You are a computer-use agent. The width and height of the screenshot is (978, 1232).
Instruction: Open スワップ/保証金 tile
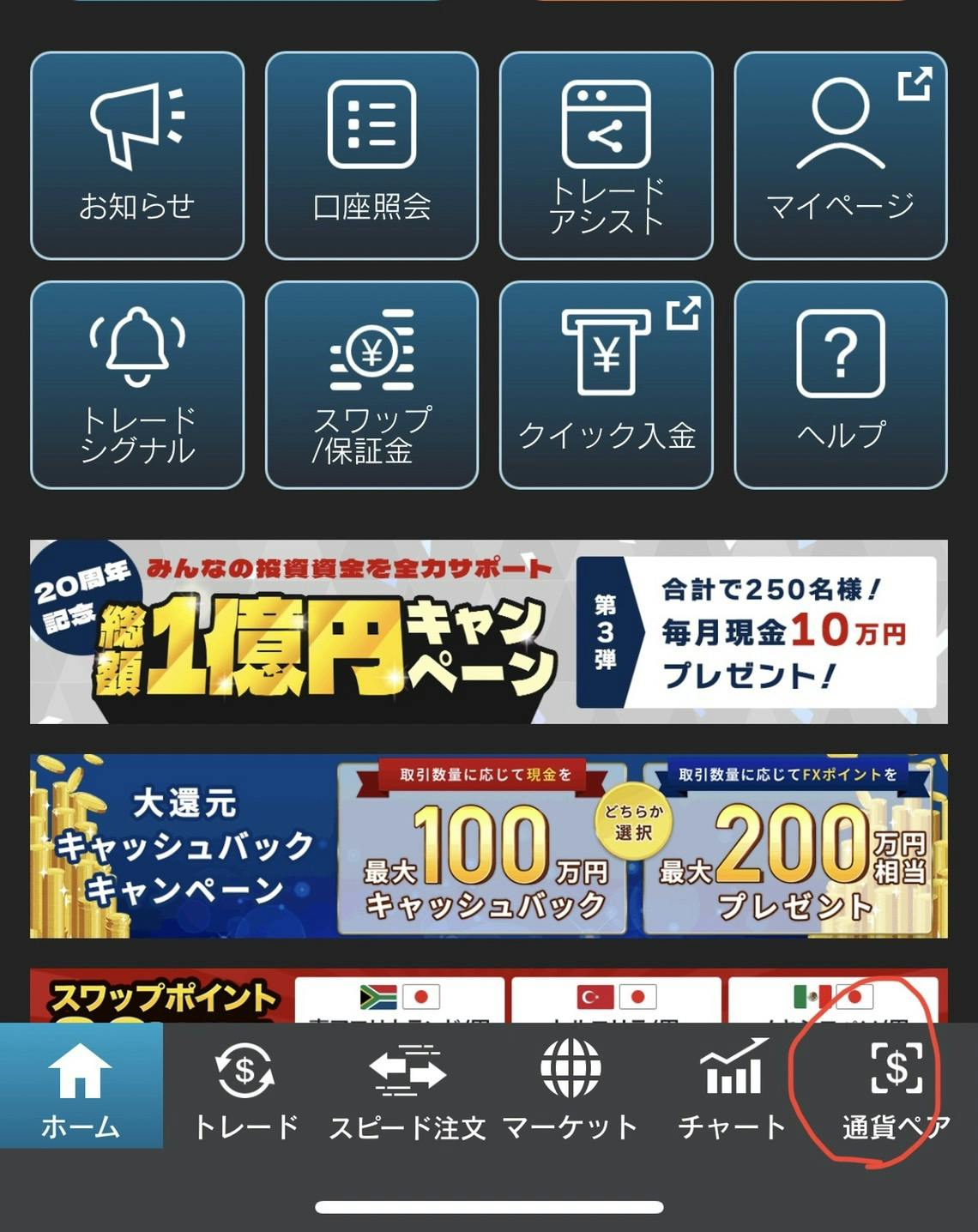tap(371, 385)
